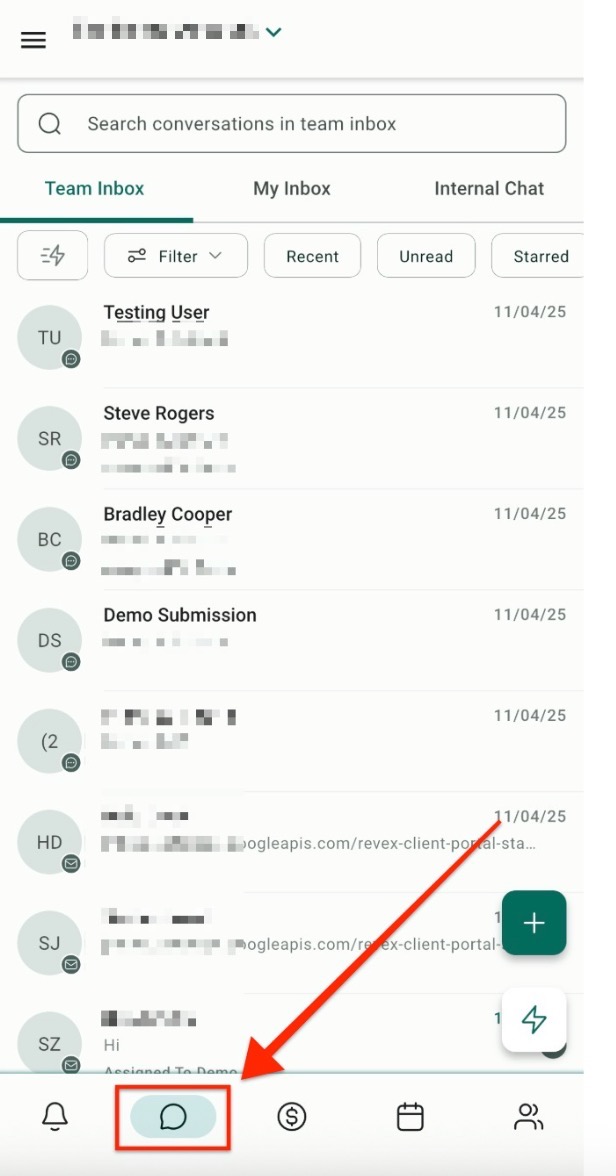The height and width of the screenshot is (1176, 616).
Task: Open the calendar tab
Action: (x=410, y=1116)
